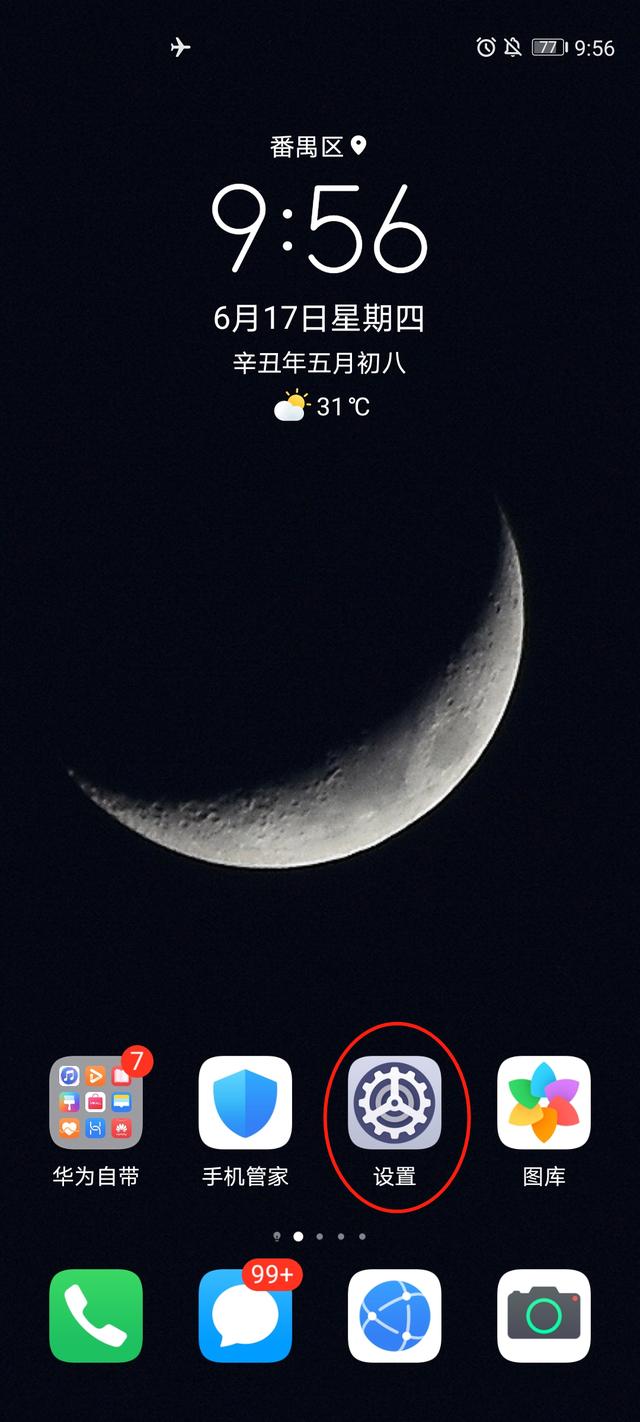Launch the browser app in the dock
The height and width of the screenshot is (1422, 640).
(394, 1315)
